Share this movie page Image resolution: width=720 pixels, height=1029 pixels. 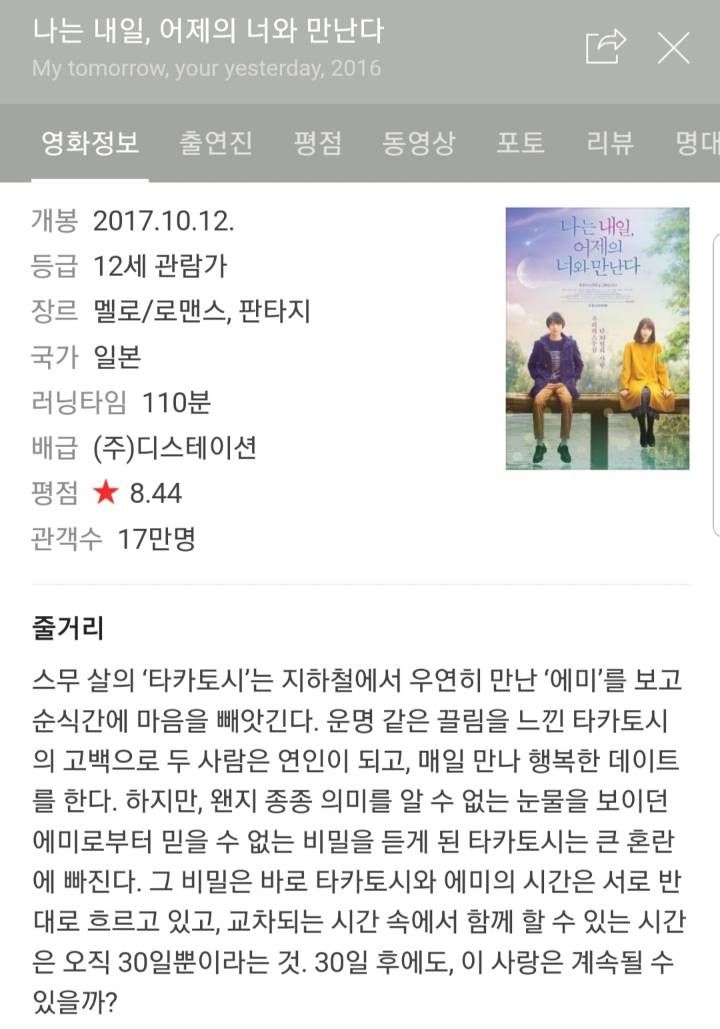(605, 47)
